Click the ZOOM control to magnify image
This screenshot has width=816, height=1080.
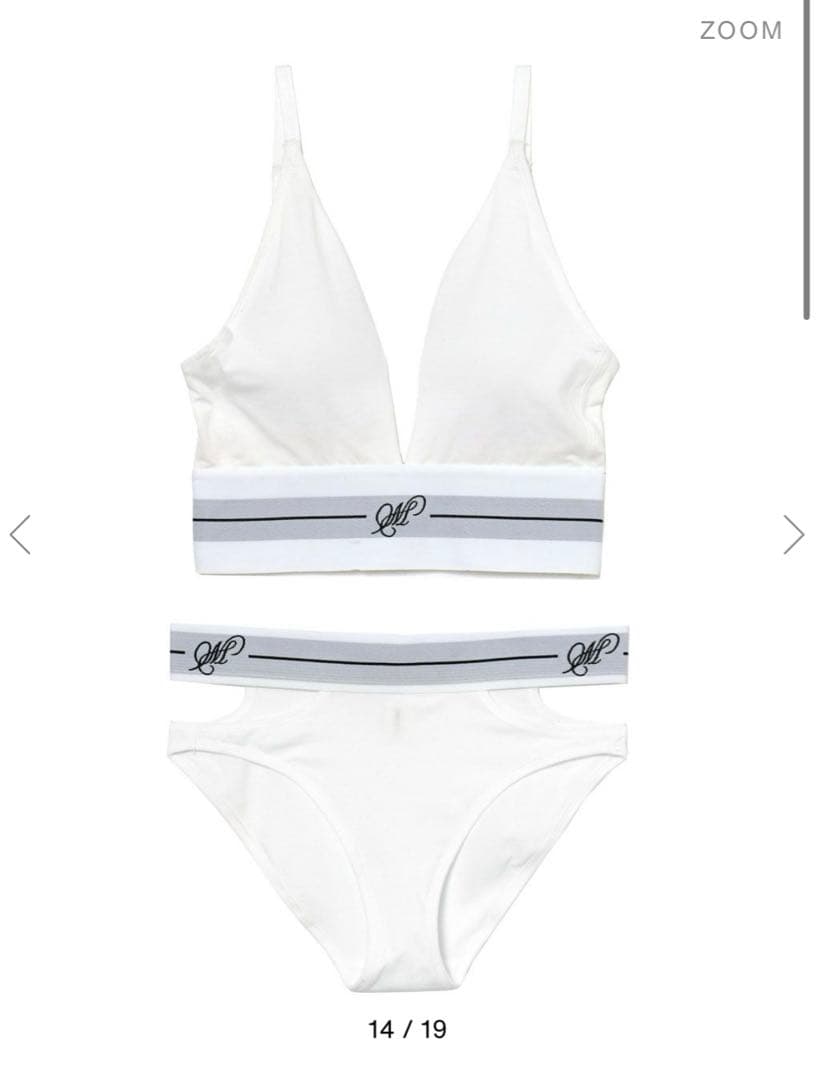(x=738, y=30)
